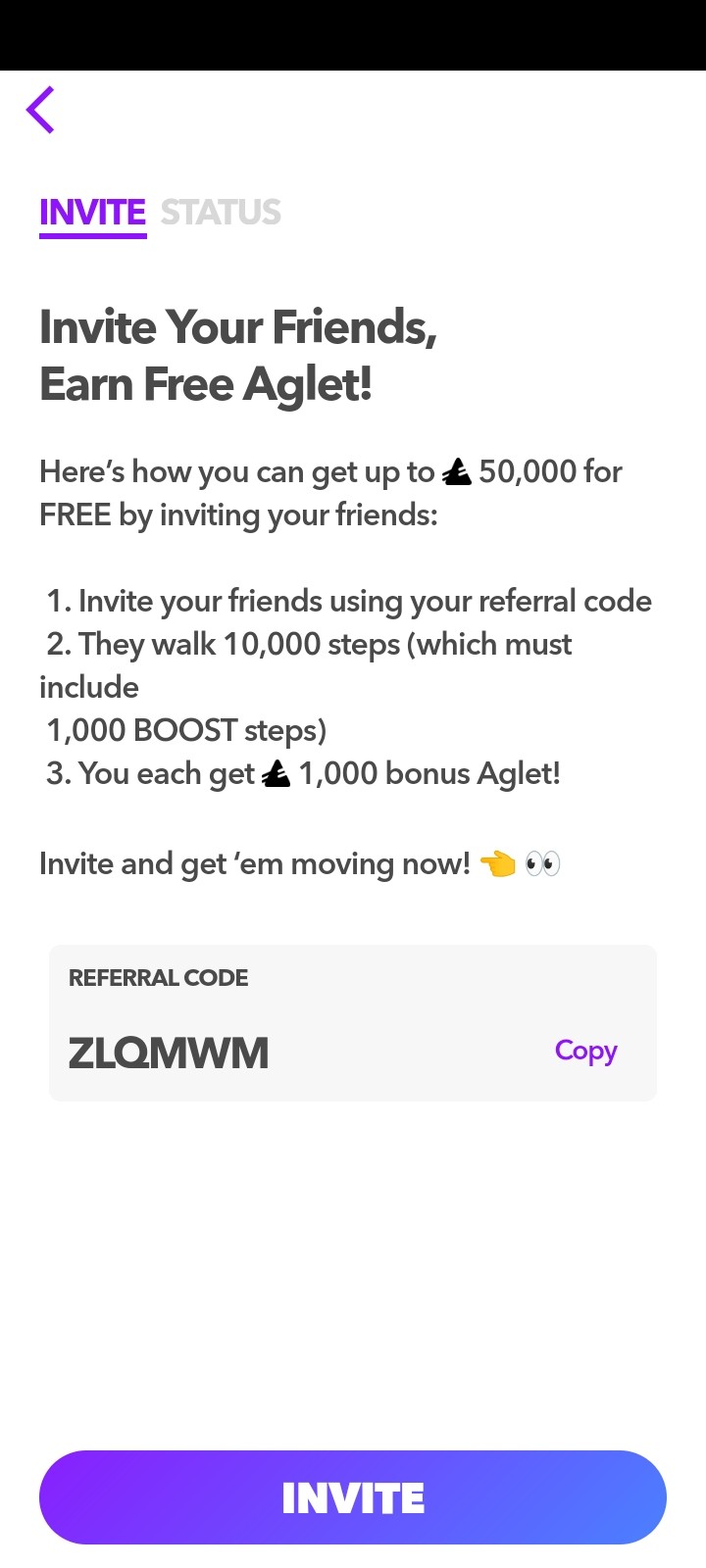Copy the referral code ZLQMWM

[x=585, y=1051]
